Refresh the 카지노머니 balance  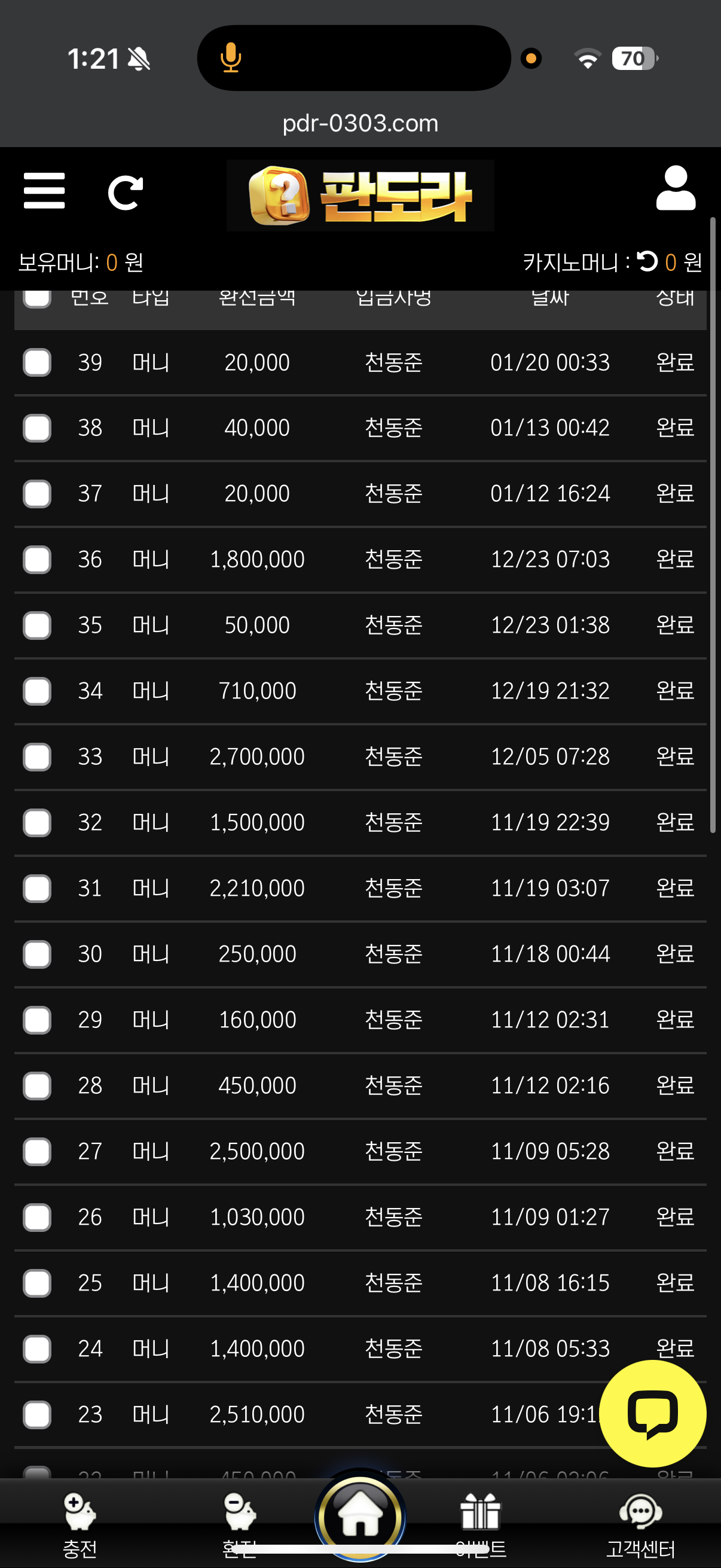(x=647, y=262)
